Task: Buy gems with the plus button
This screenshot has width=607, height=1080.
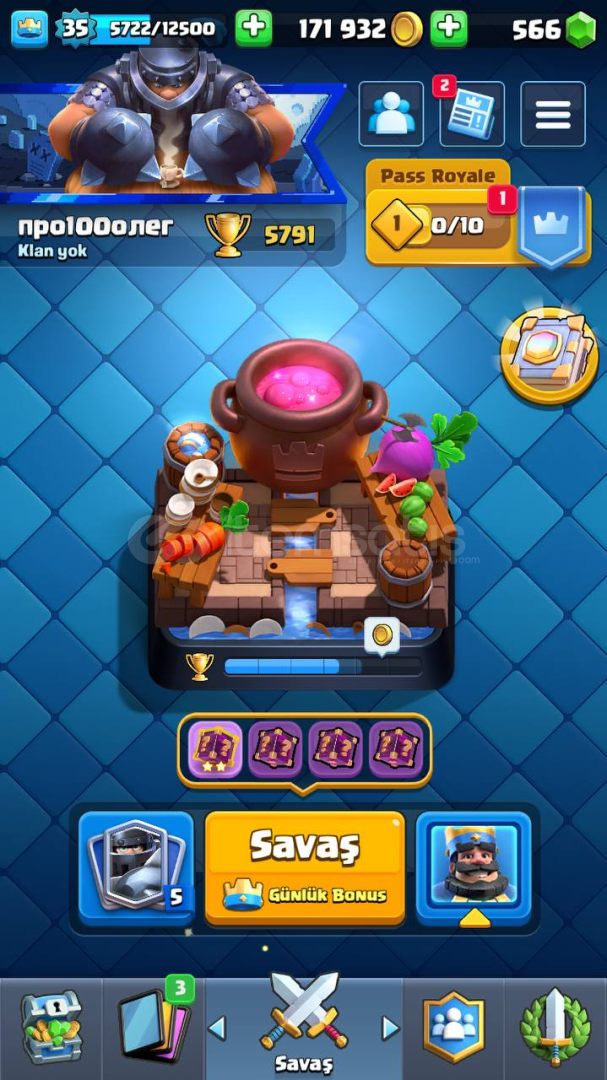Action: point(449,29)
